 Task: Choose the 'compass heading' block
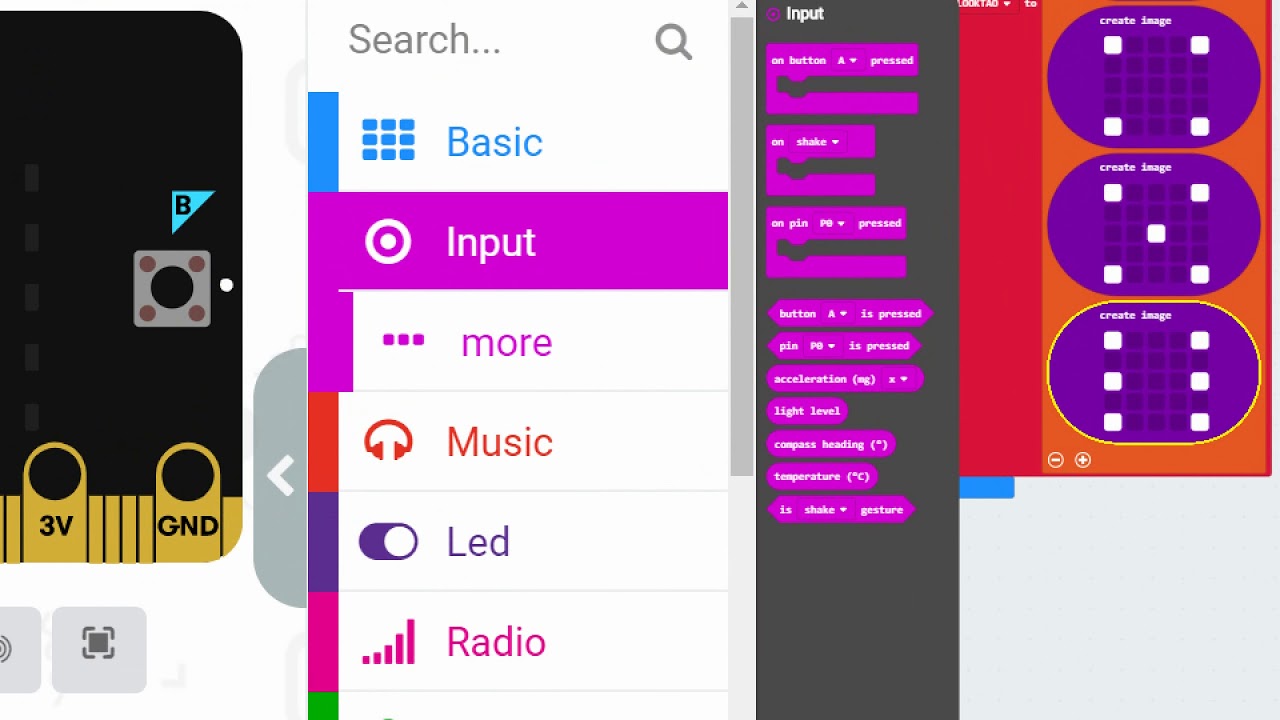pos(830,444)
